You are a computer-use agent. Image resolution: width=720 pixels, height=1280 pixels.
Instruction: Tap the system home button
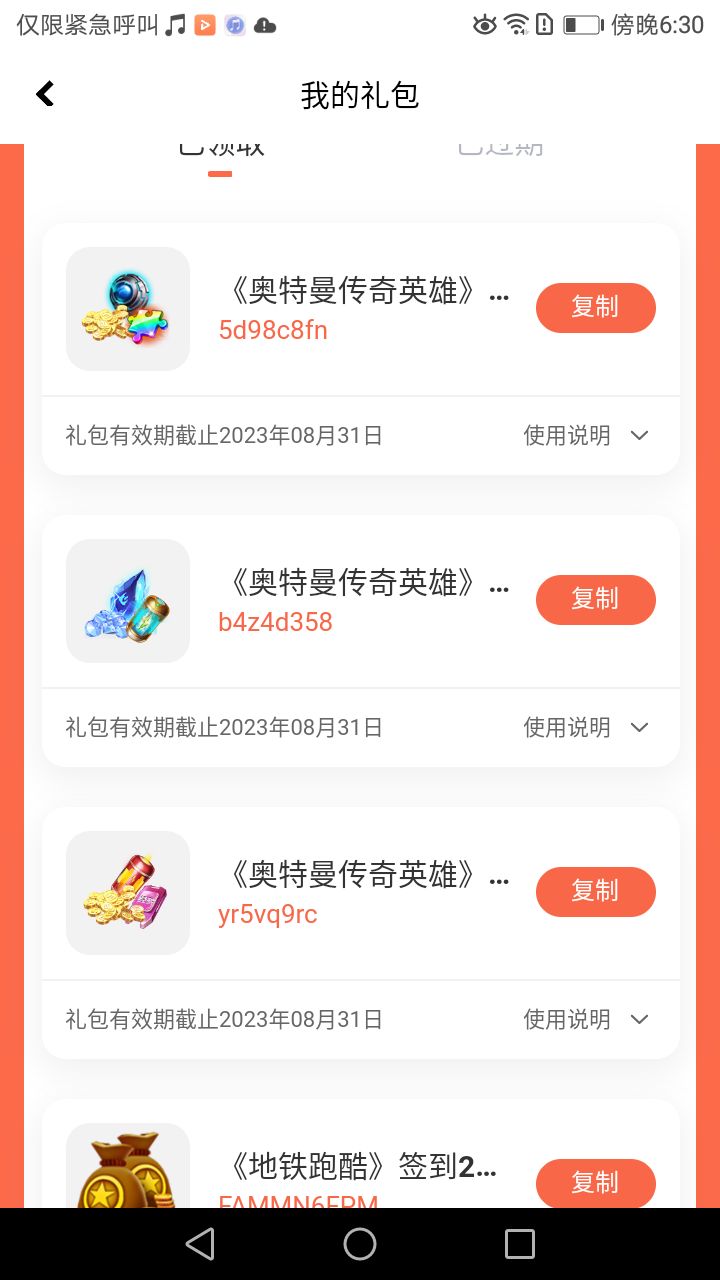click(x=360, y=1244)
